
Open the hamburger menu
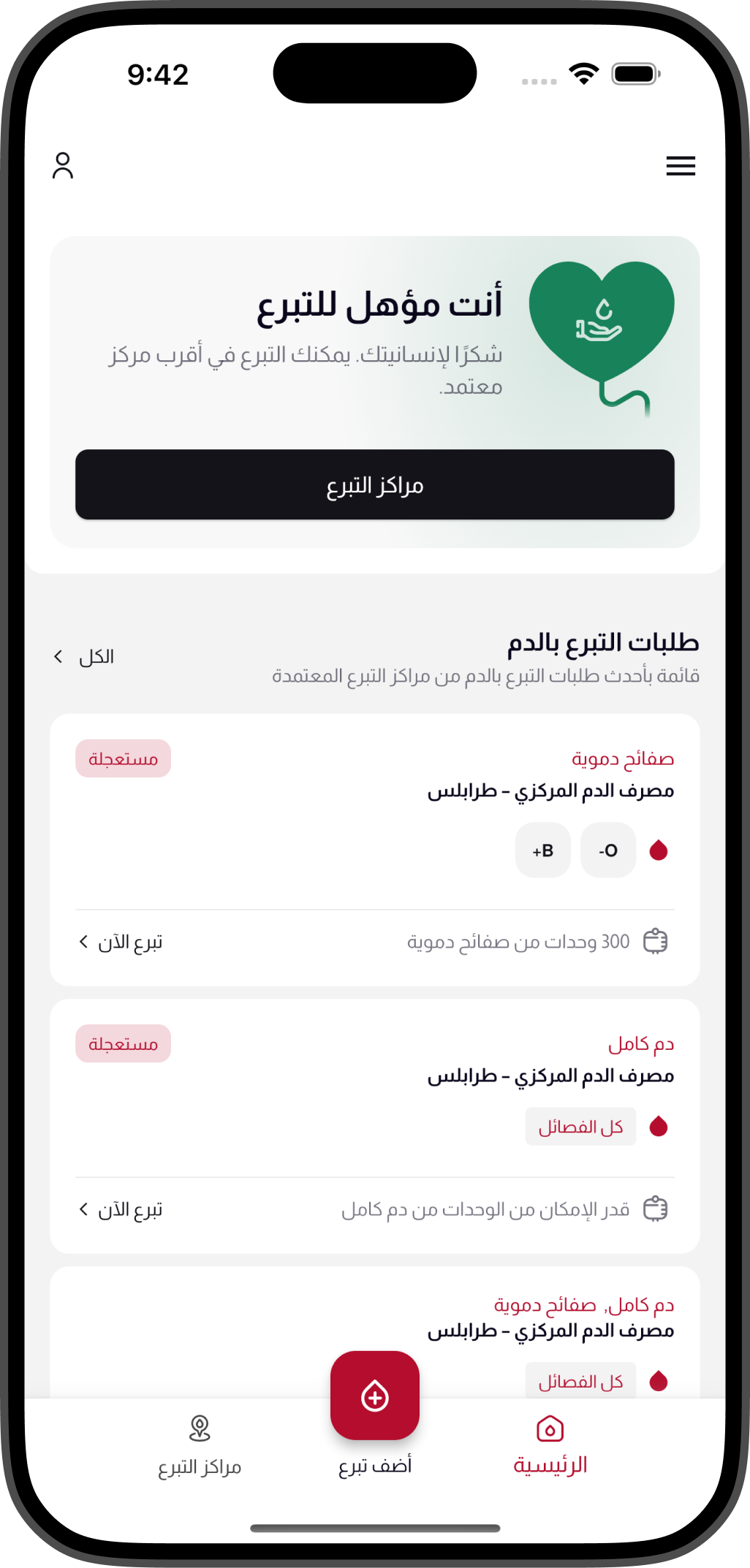click(680, 166)
